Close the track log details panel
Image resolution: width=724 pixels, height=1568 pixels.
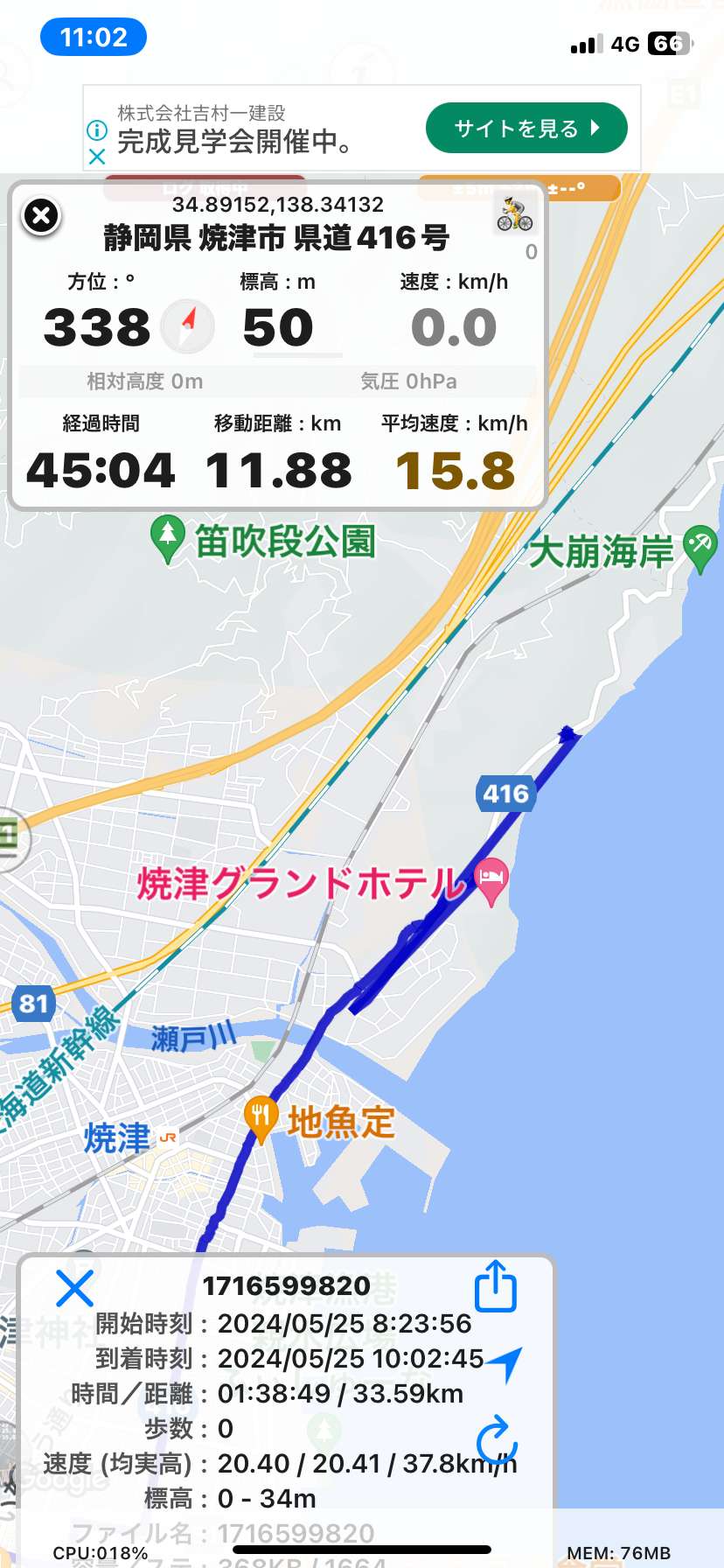tap(74, 1289)
